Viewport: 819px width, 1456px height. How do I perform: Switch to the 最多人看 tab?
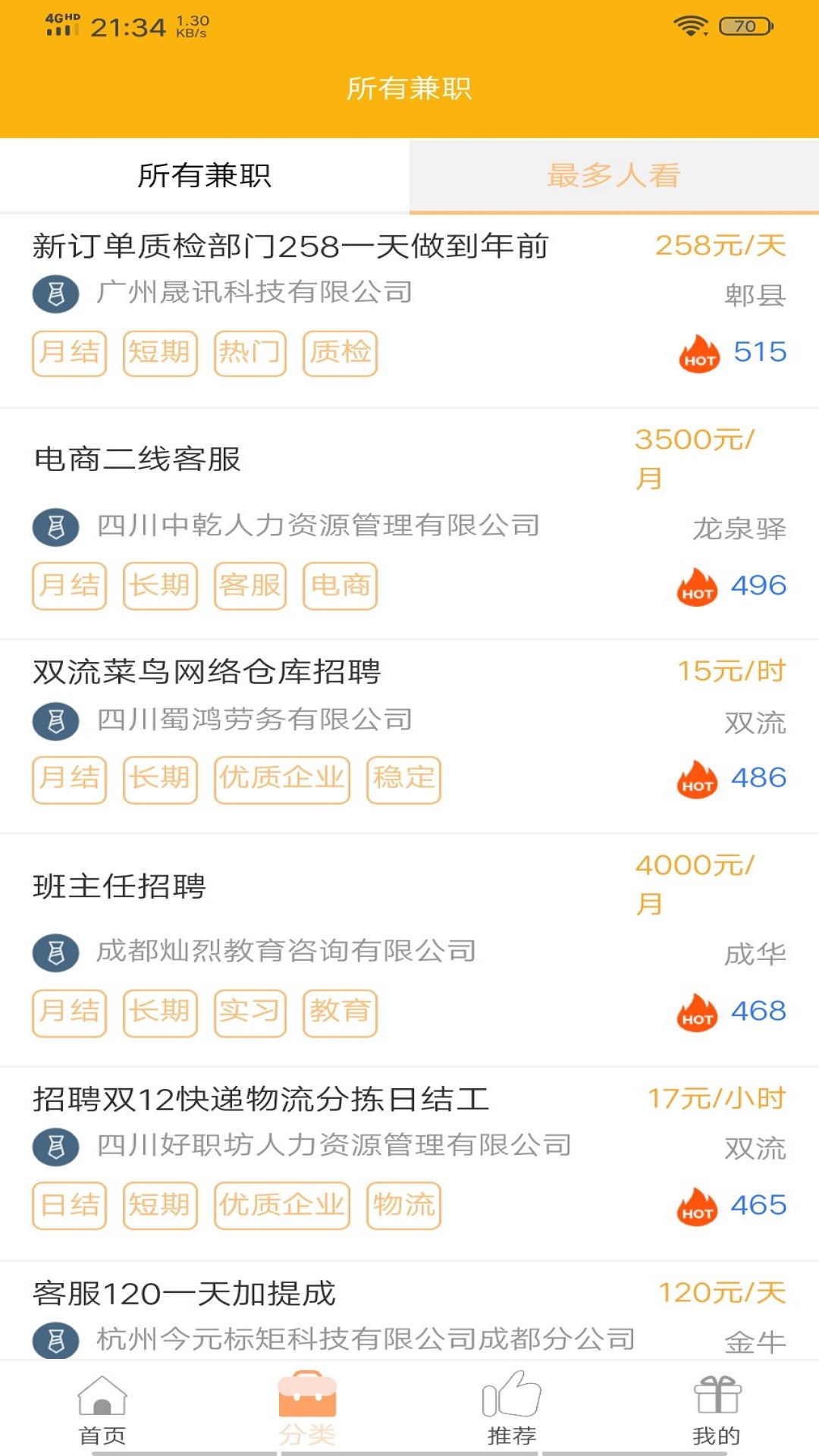pos(614,174)
